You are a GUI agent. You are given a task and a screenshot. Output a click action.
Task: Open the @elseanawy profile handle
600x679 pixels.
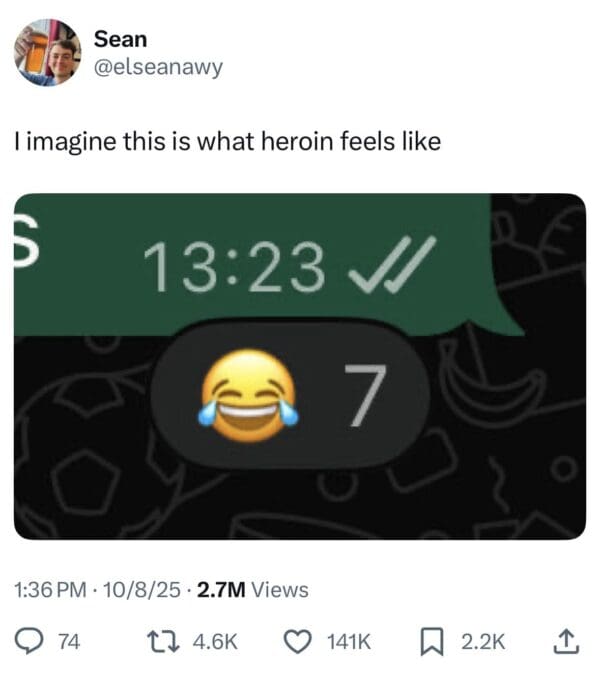click(x=158, y=67)
